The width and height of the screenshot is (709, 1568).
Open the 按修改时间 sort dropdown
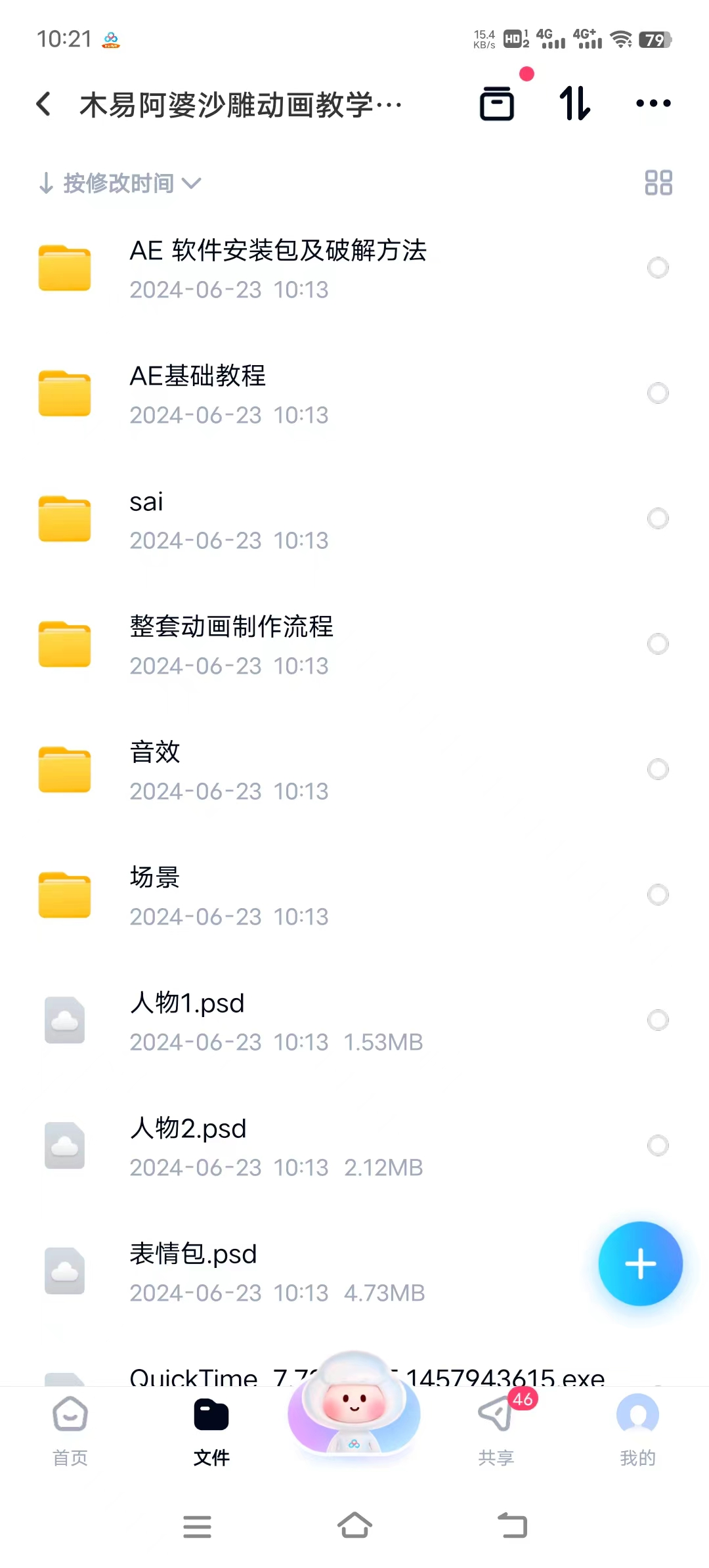tap(119, 183)
